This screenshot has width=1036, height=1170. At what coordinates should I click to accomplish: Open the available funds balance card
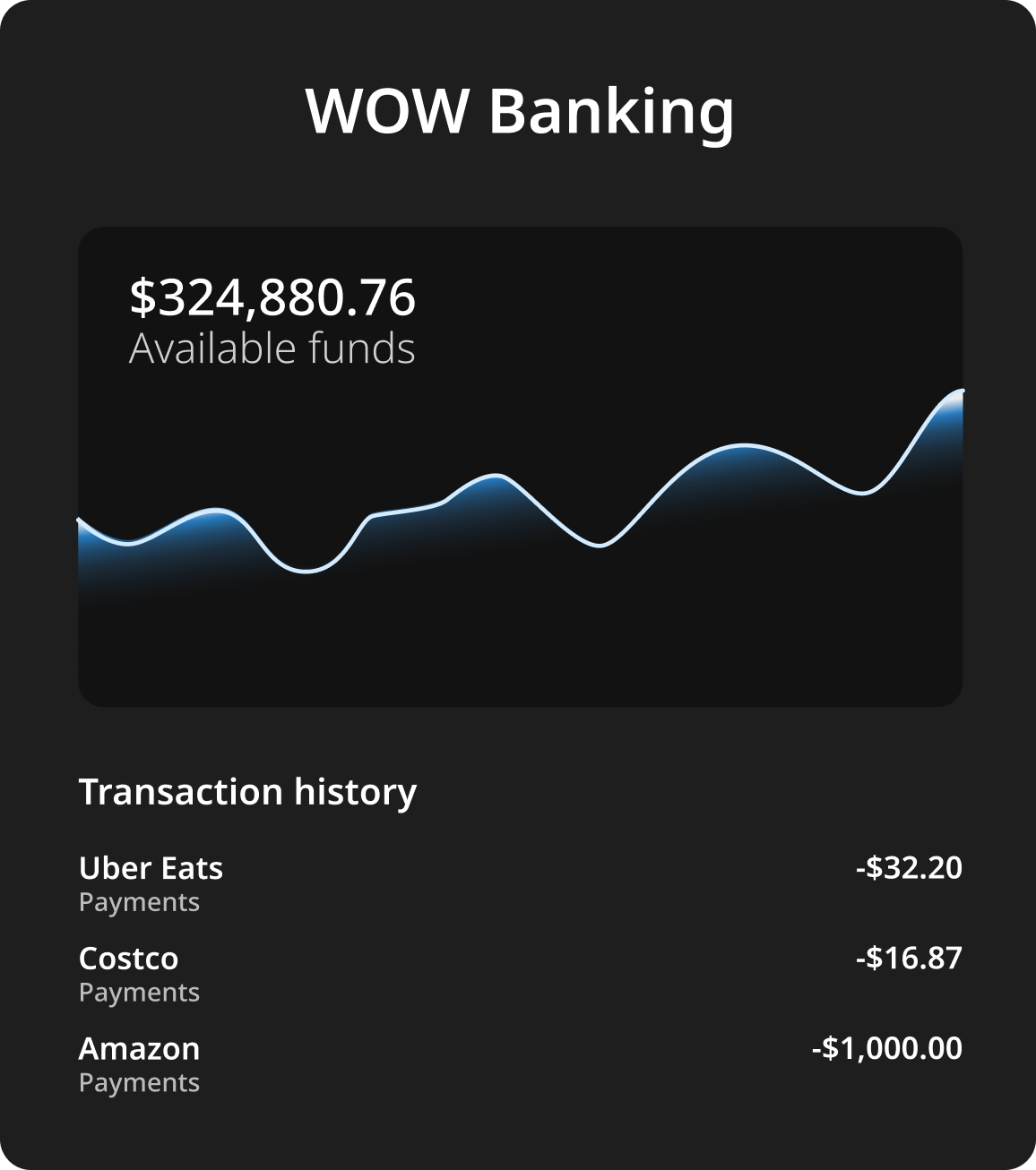520,466
